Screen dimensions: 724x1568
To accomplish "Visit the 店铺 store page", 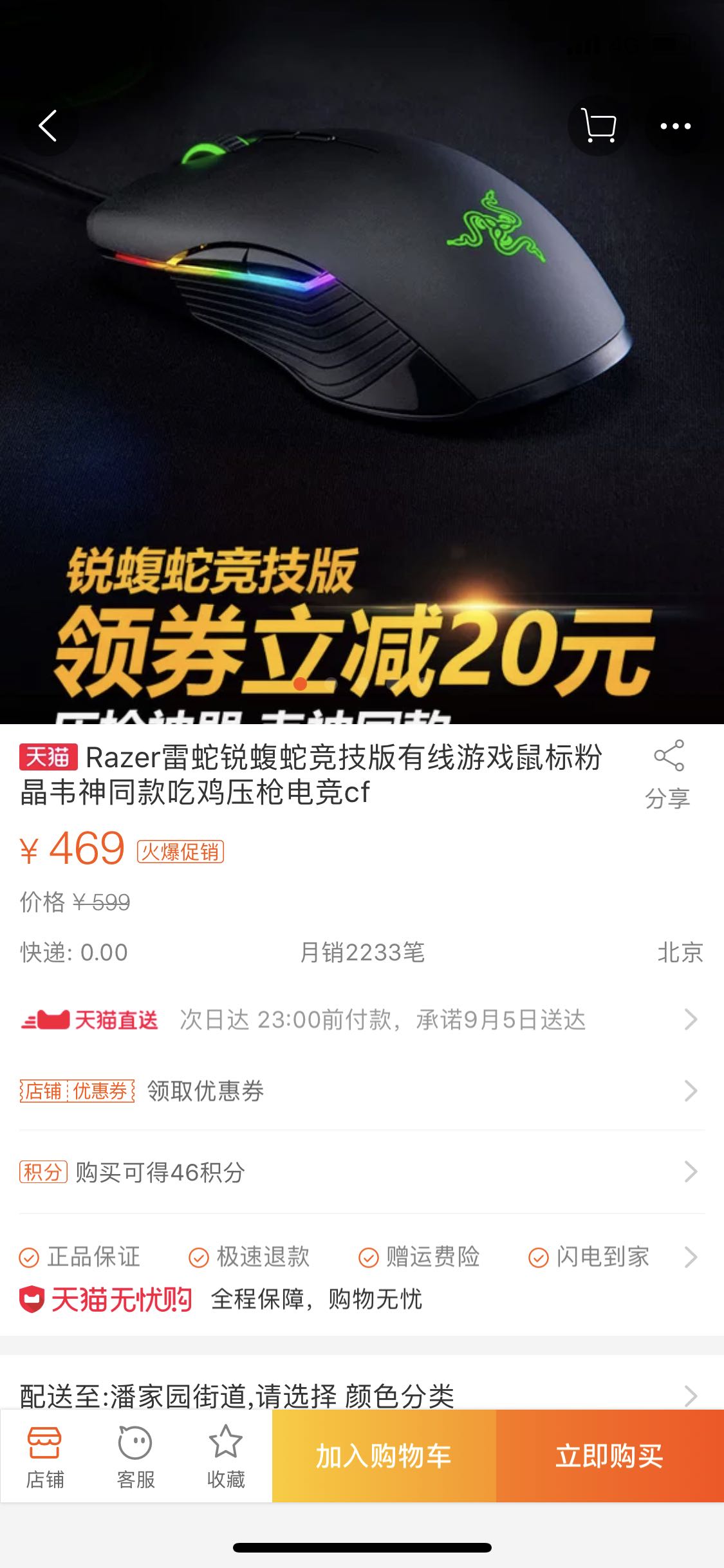I will pos(45,1457).
